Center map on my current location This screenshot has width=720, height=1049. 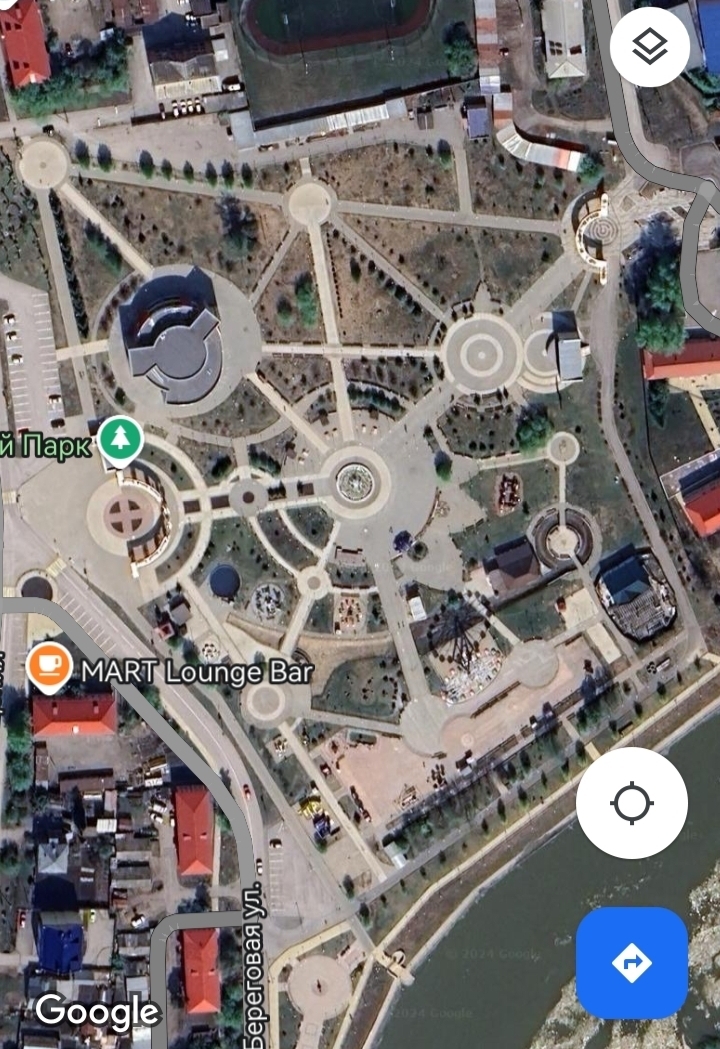click(x=631, y=803)
